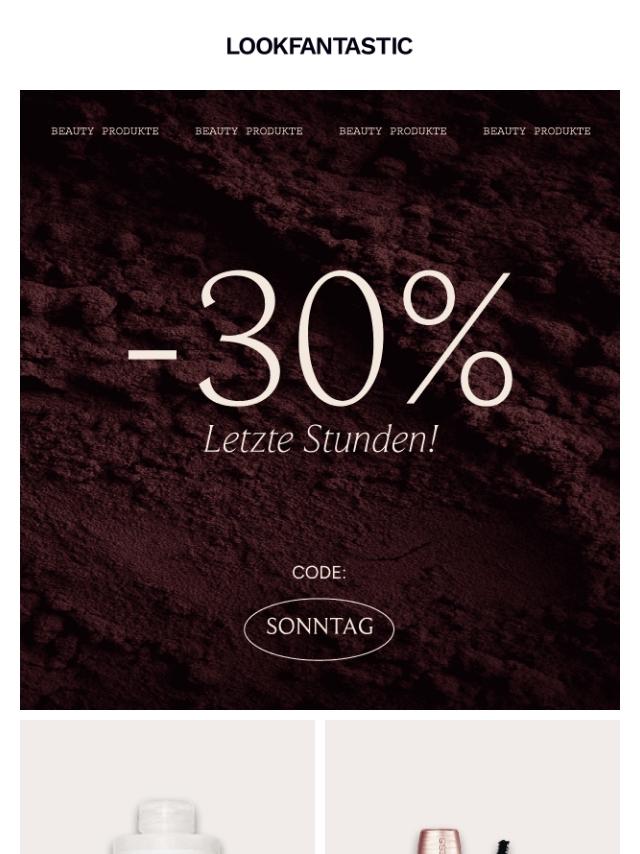Open the -30% Letzte Stunden banner

320,400
